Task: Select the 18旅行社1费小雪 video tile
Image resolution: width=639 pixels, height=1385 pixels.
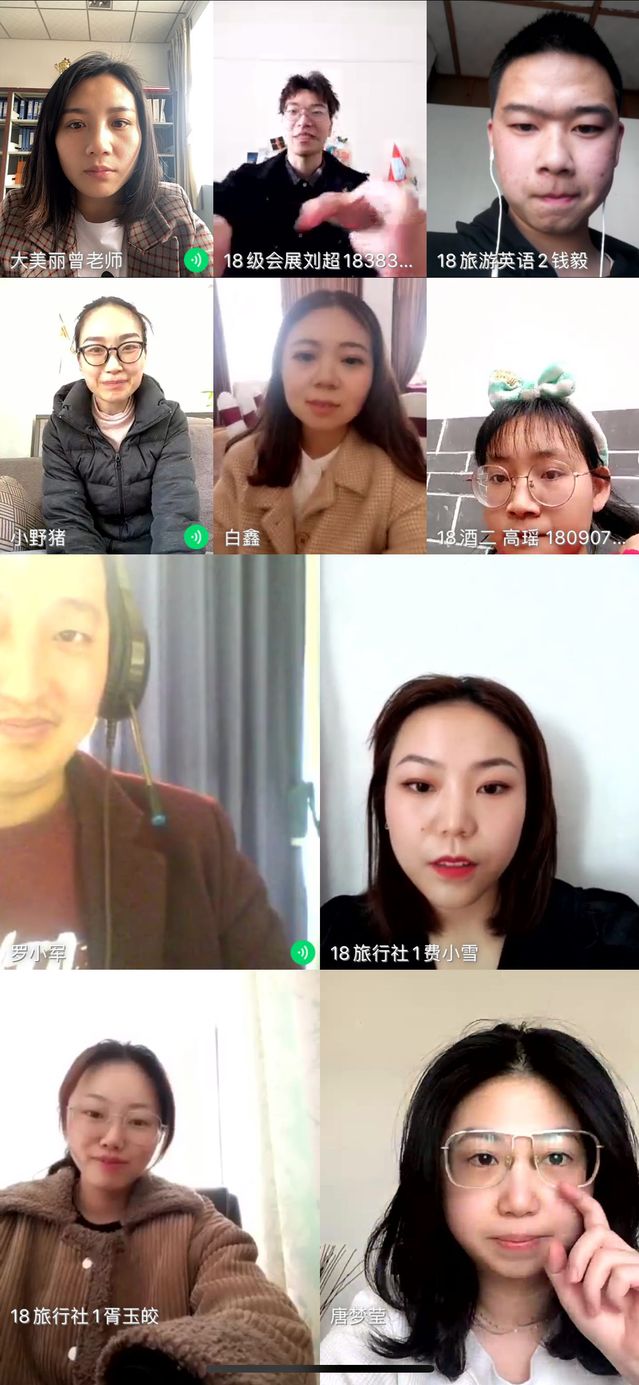Action: (x=480, y=762)
